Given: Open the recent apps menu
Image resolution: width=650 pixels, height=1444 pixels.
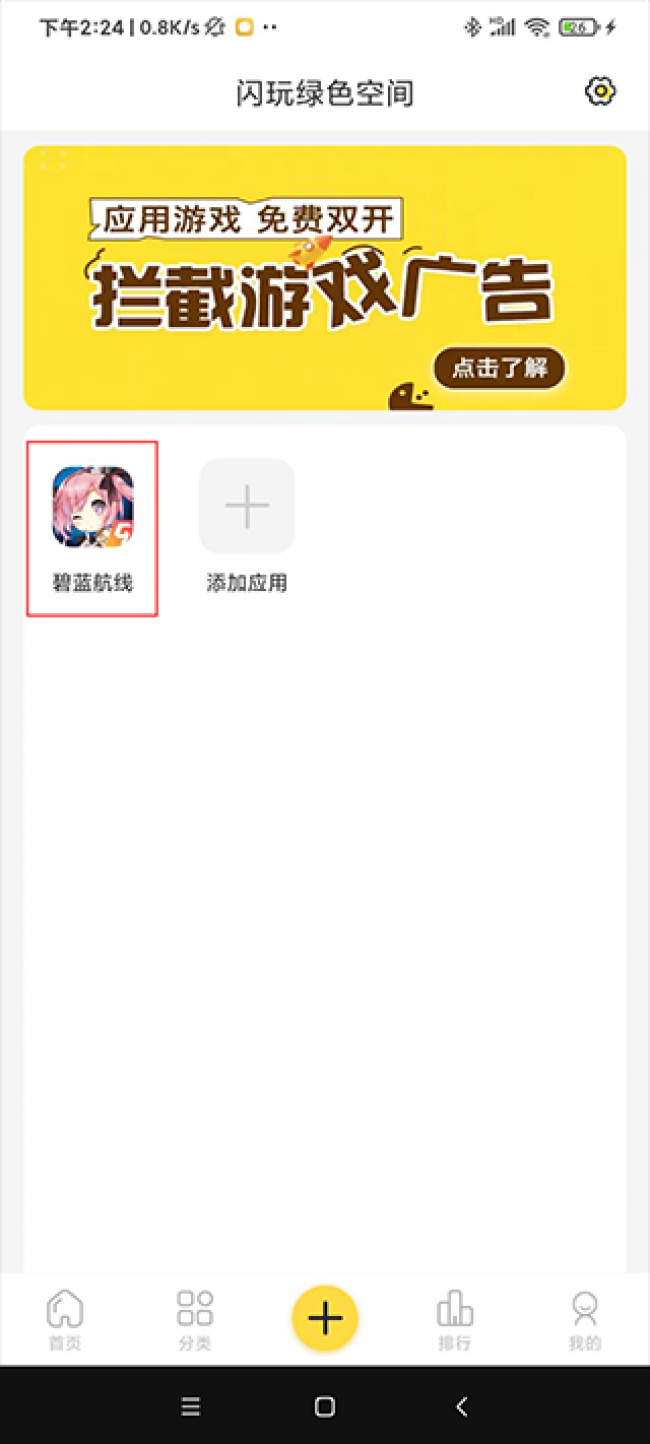Looking at the screenshot, I should click(191, 1406).
